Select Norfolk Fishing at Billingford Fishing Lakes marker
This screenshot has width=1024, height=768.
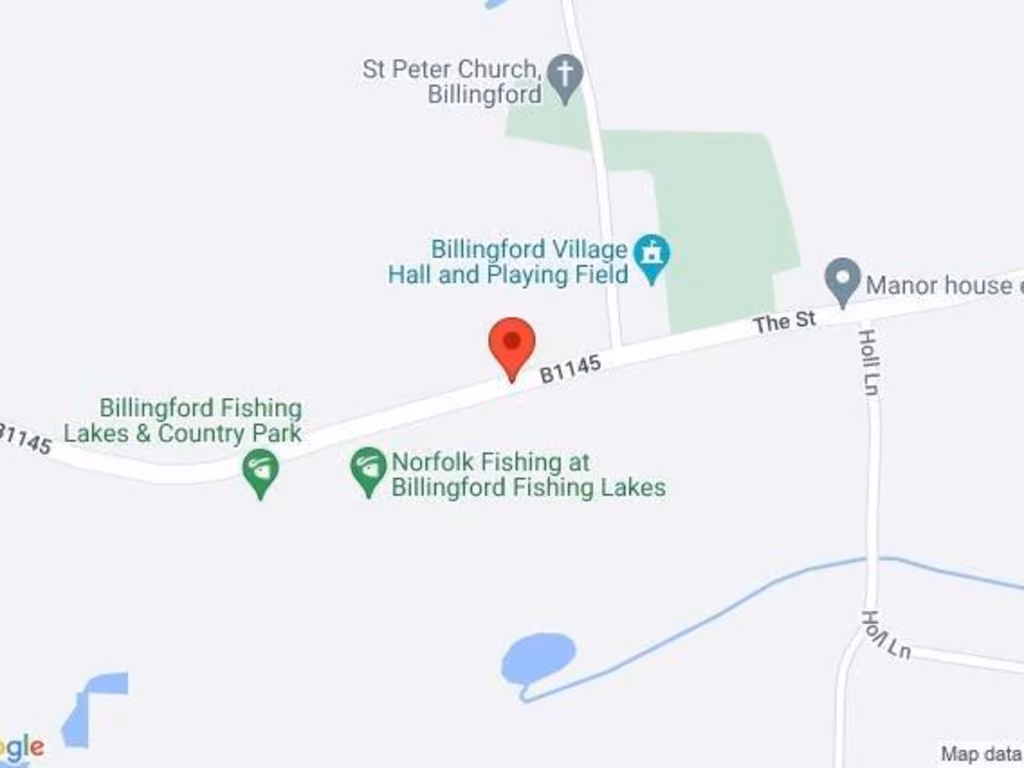click(x=369, y=470)
